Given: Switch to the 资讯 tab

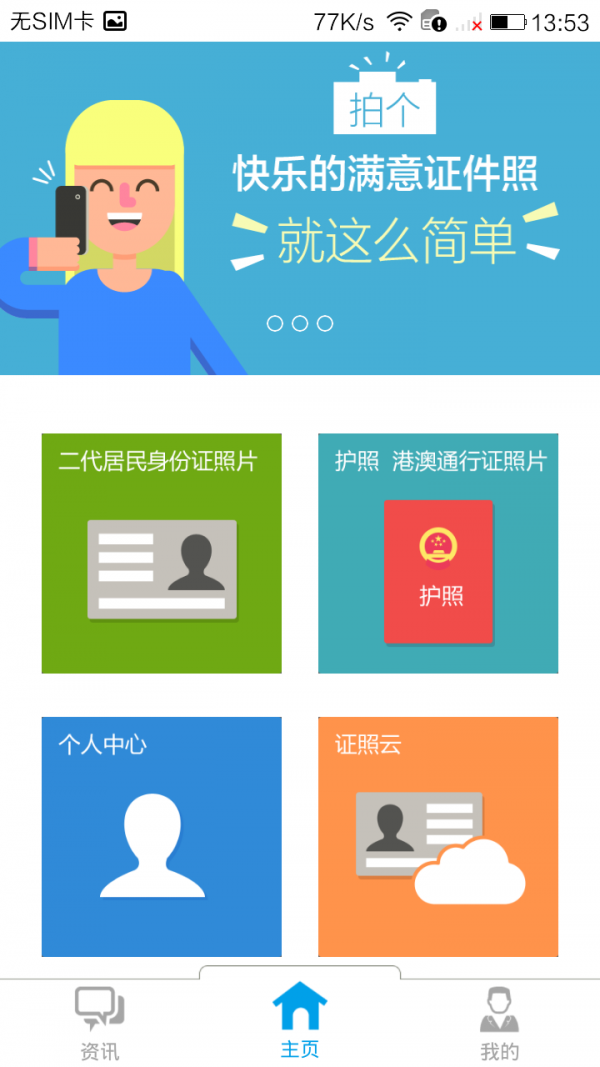Looking at the screenshot, I should [99, 1022].
